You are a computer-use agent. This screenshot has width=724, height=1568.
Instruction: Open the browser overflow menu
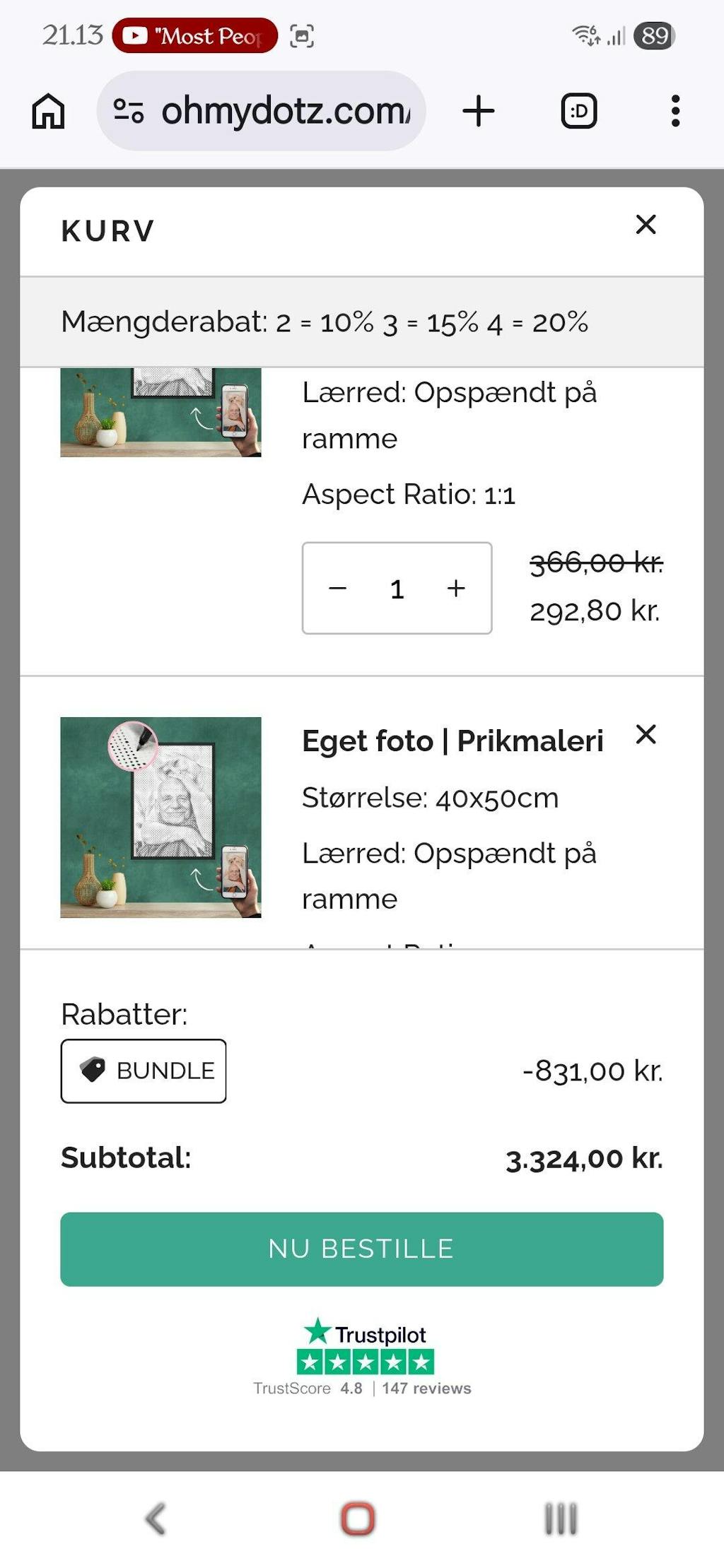click(675, 111)
